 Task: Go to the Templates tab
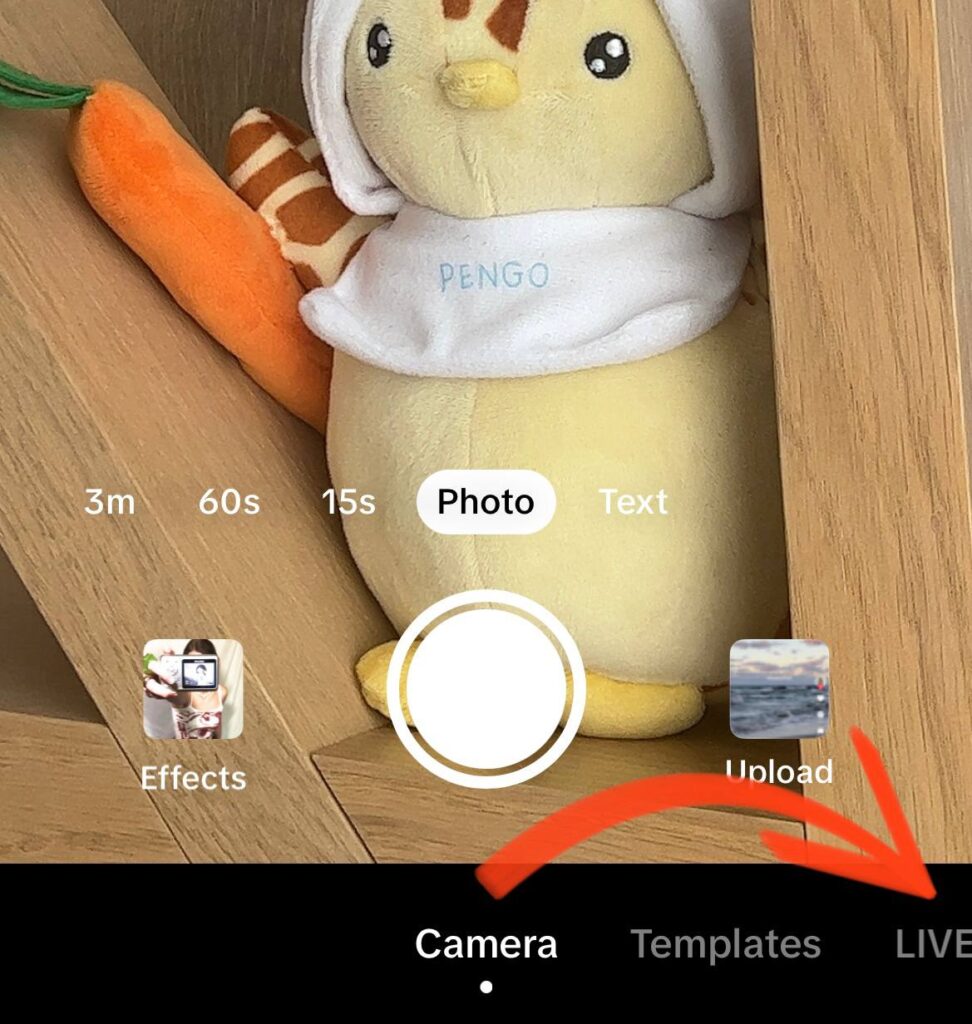coord(725,944)
